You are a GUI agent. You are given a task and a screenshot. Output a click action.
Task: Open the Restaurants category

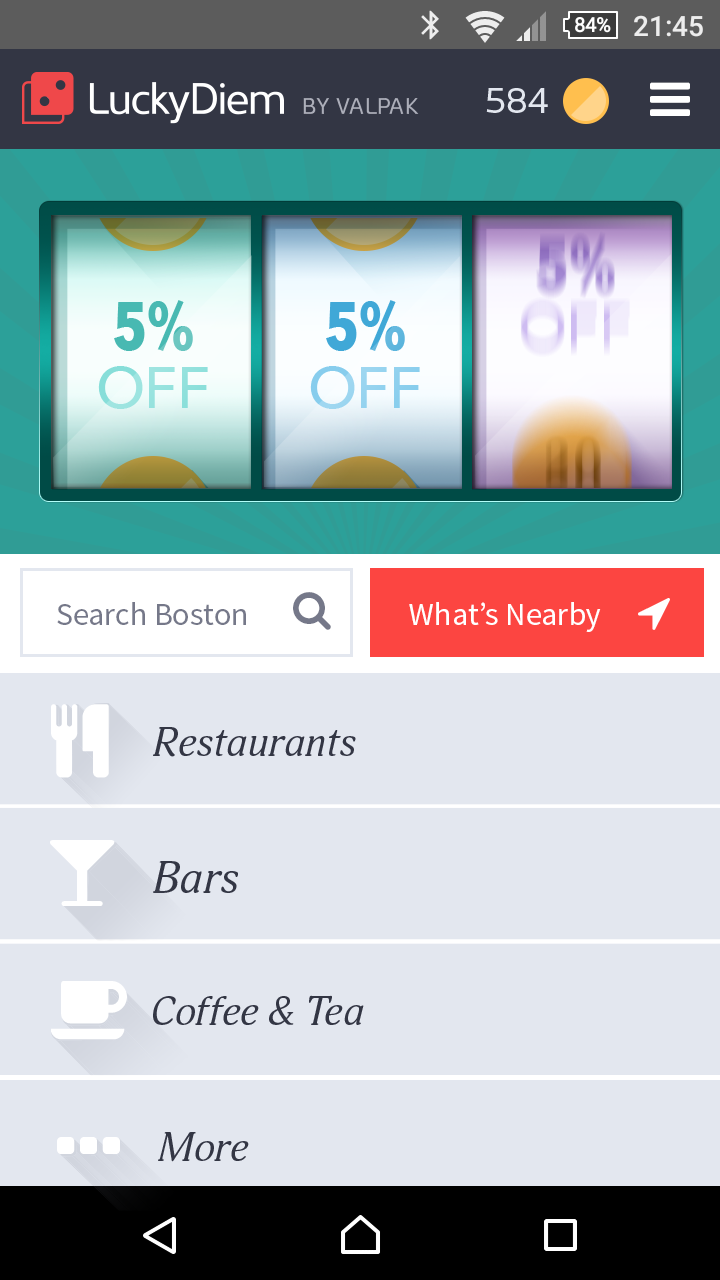(x=360, y=741)
